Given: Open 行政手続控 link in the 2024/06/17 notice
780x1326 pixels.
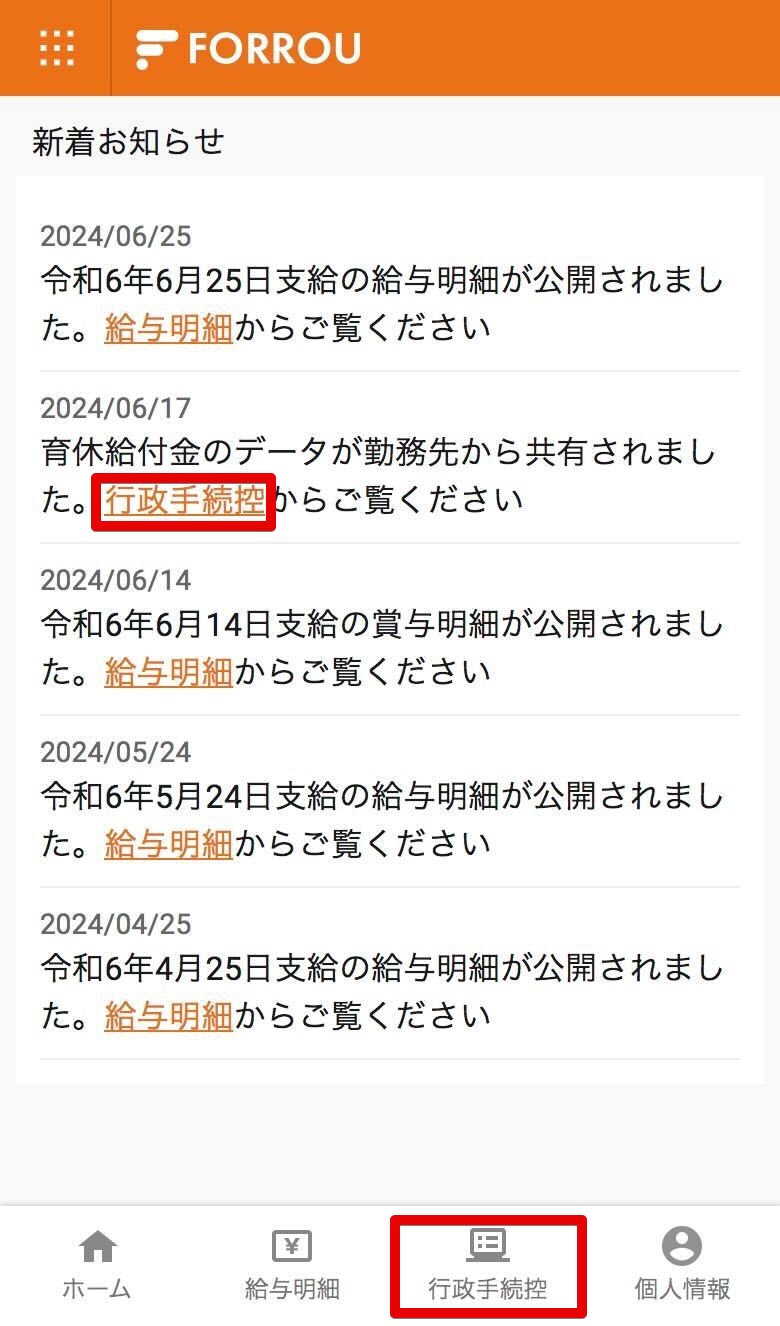Looking at the screenshot, I should pos(184,500).
